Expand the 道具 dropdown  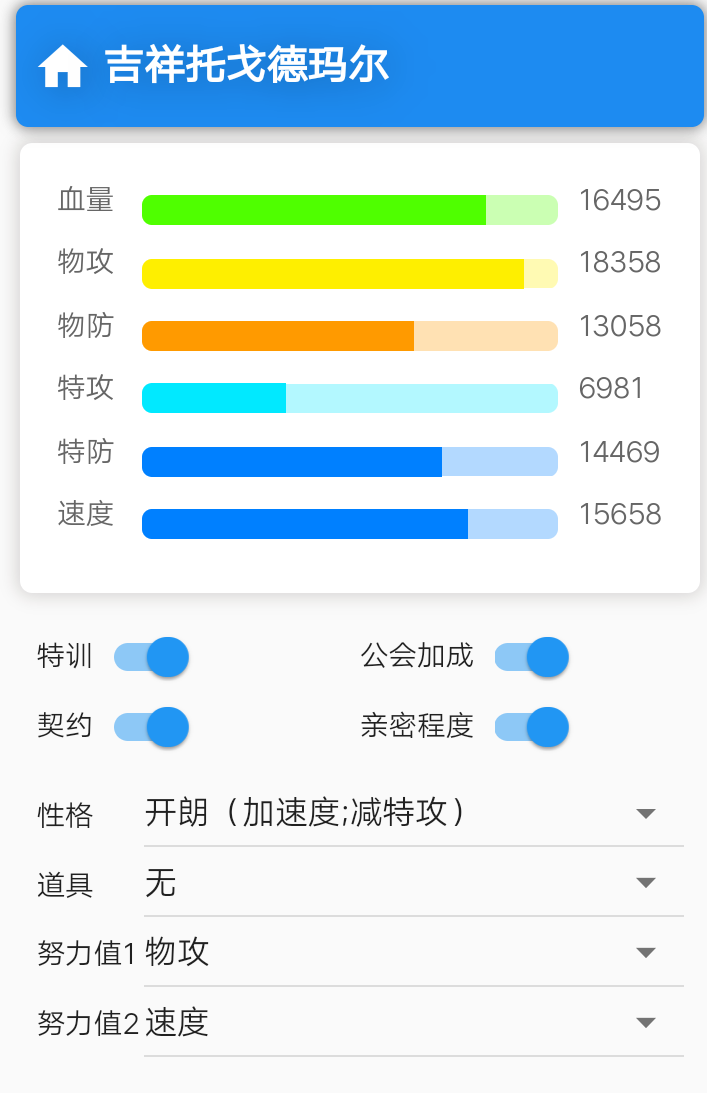(413, 883)
